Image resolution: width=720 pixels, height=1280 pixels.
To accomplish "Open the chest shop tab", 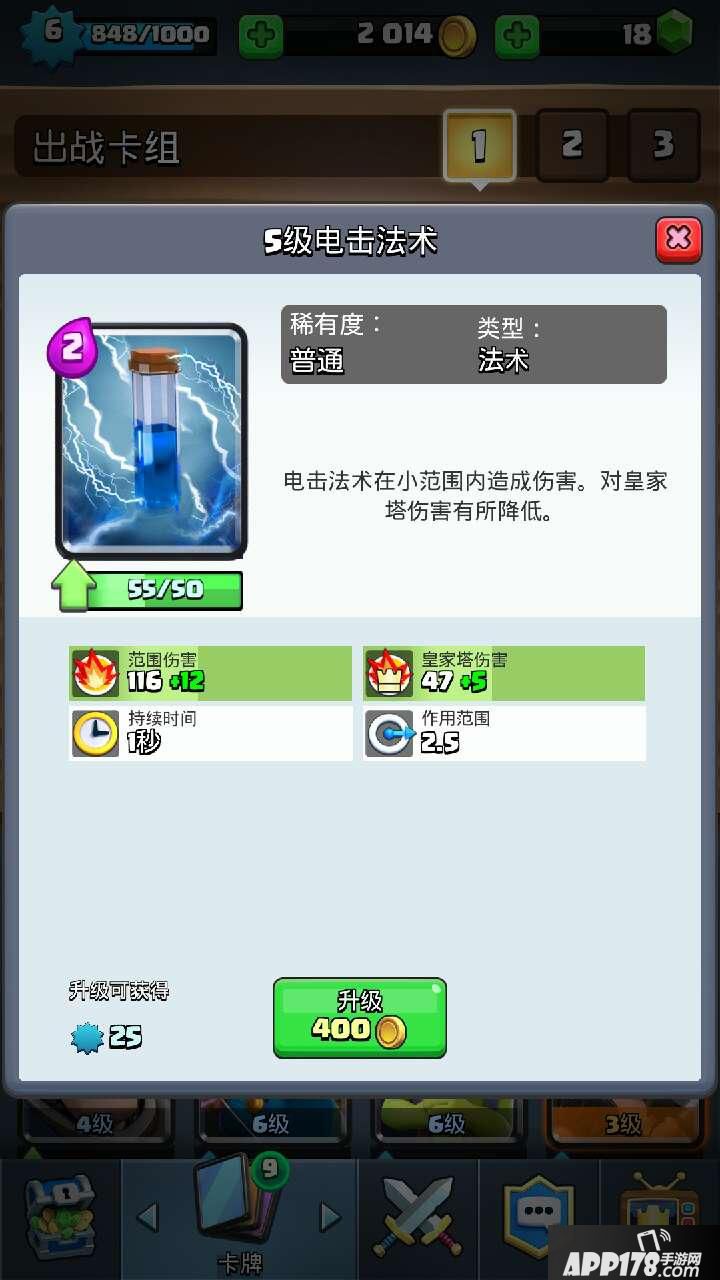I will click(58, 1217).
